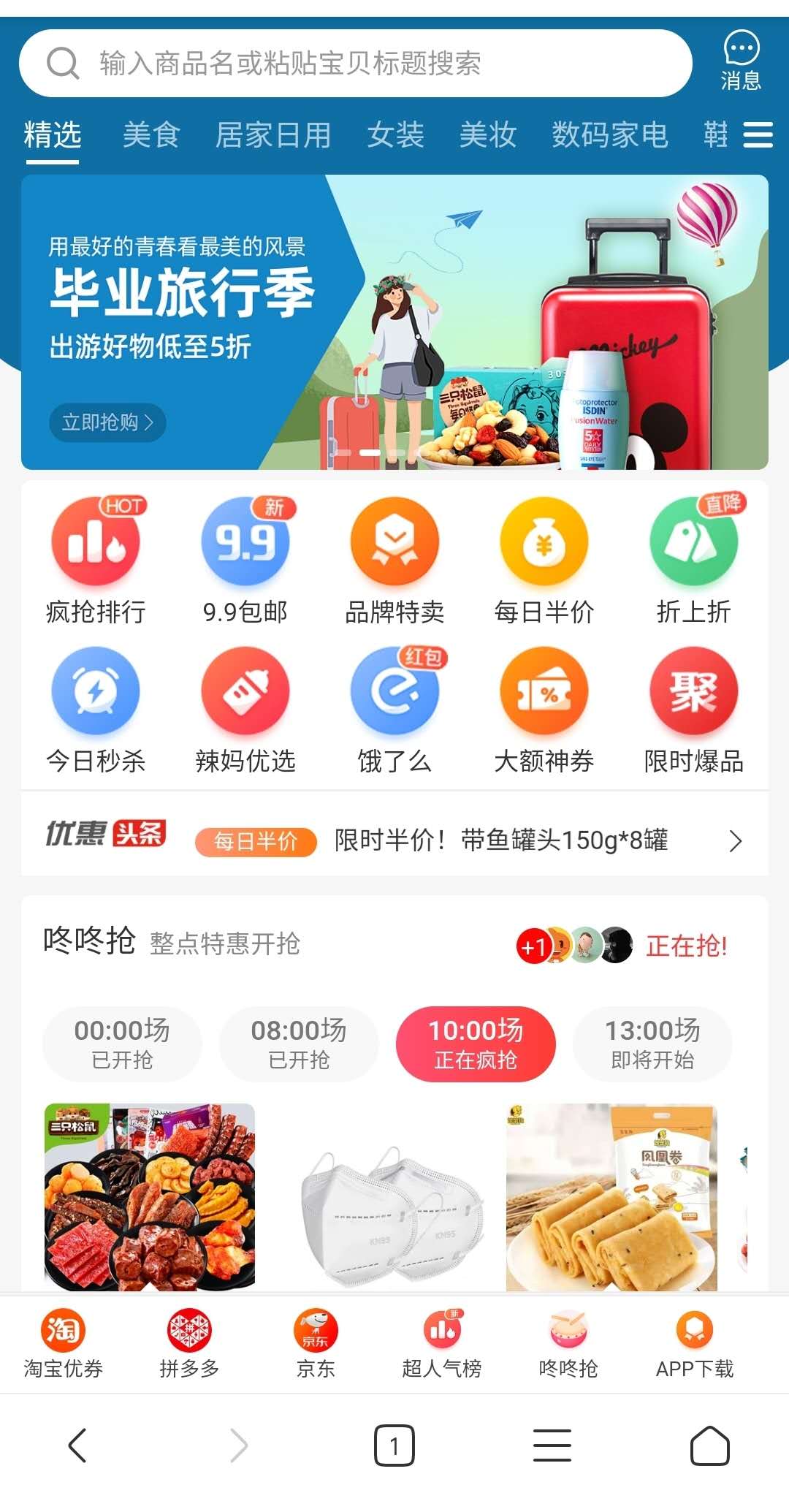This screenshot has height=1512, width=789.
Task: Open the 疯抢排行 hot ranking icon
Action: 96,560
